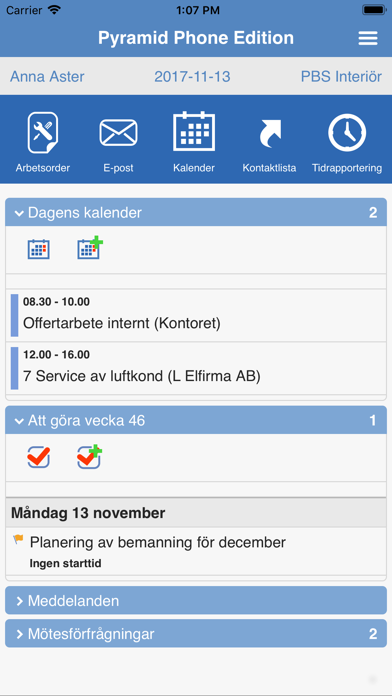Open Offertarbete internt (Kontoret) entry
Image resolution: width=392 pixels, height=696 pixels.
(196, 315)
